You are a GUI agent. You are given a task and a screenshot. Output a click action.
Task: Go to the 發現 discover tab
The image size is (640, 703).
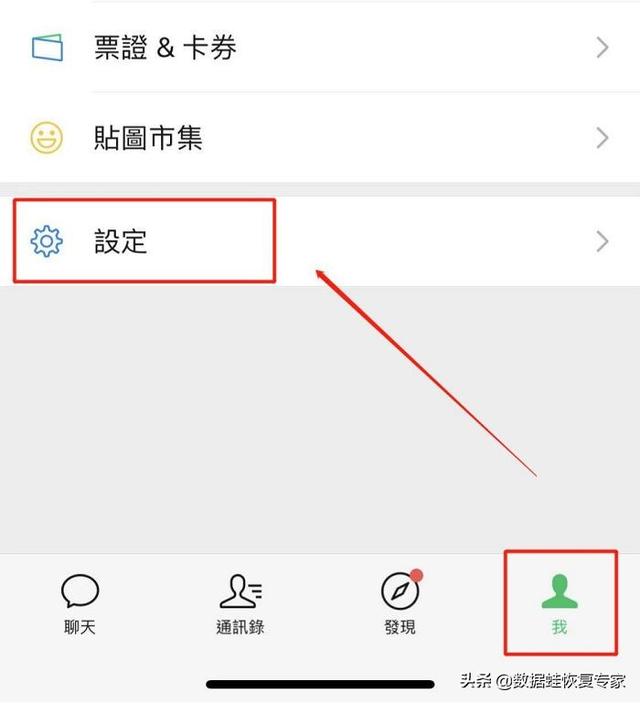[400, 605]
